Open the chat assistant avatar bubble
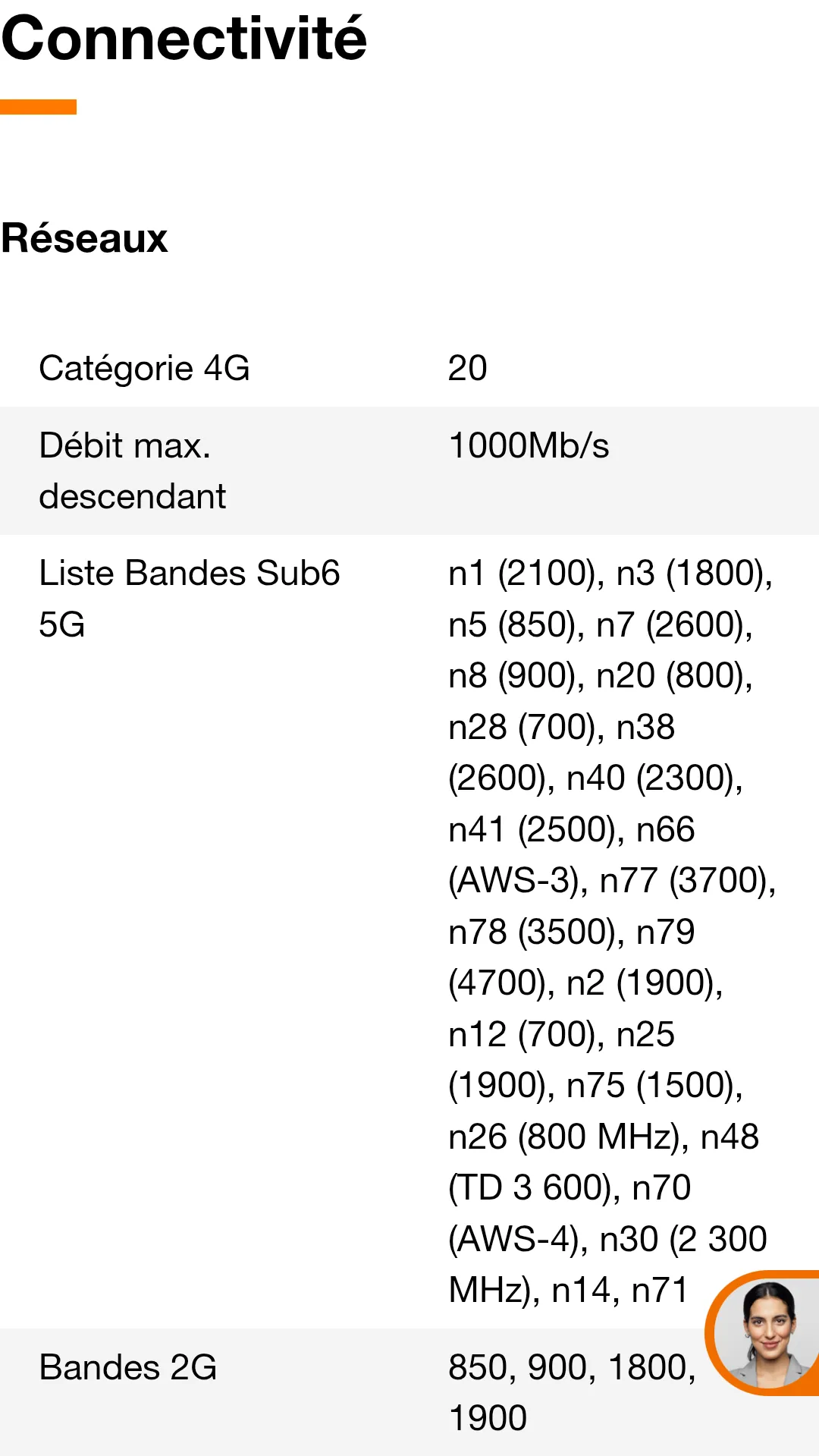This screenshot has height=1456, width=819. click(764, 1333)
